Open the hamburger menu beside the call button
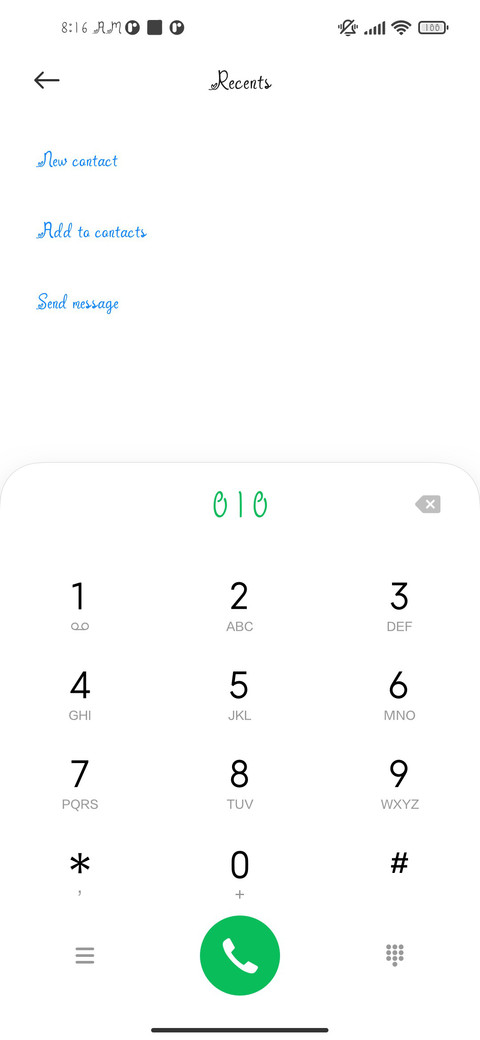The width and height of the screenshot is (480, 1040). pos(85,955)
